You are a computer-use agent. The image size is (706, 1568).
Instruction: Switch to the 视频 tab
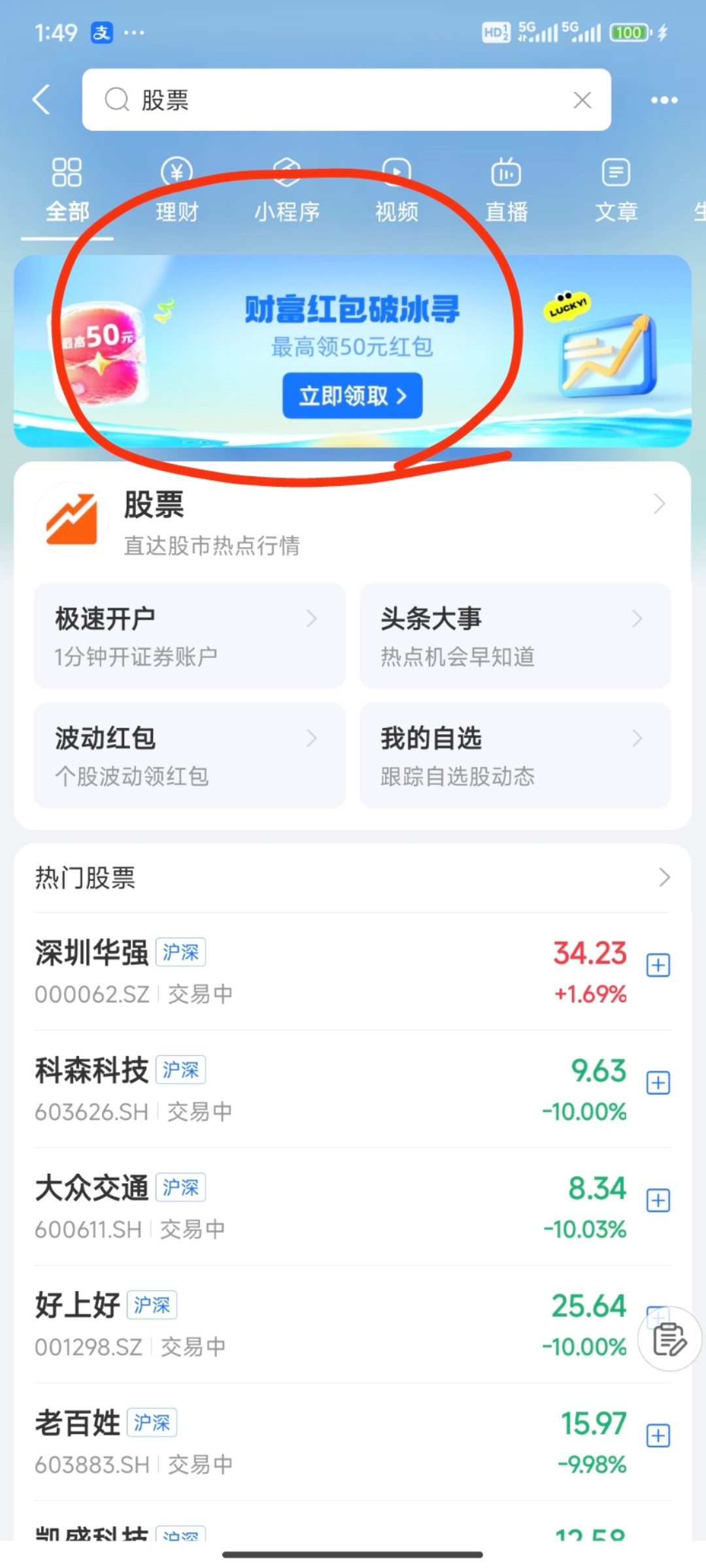click(x=396, y=191)
